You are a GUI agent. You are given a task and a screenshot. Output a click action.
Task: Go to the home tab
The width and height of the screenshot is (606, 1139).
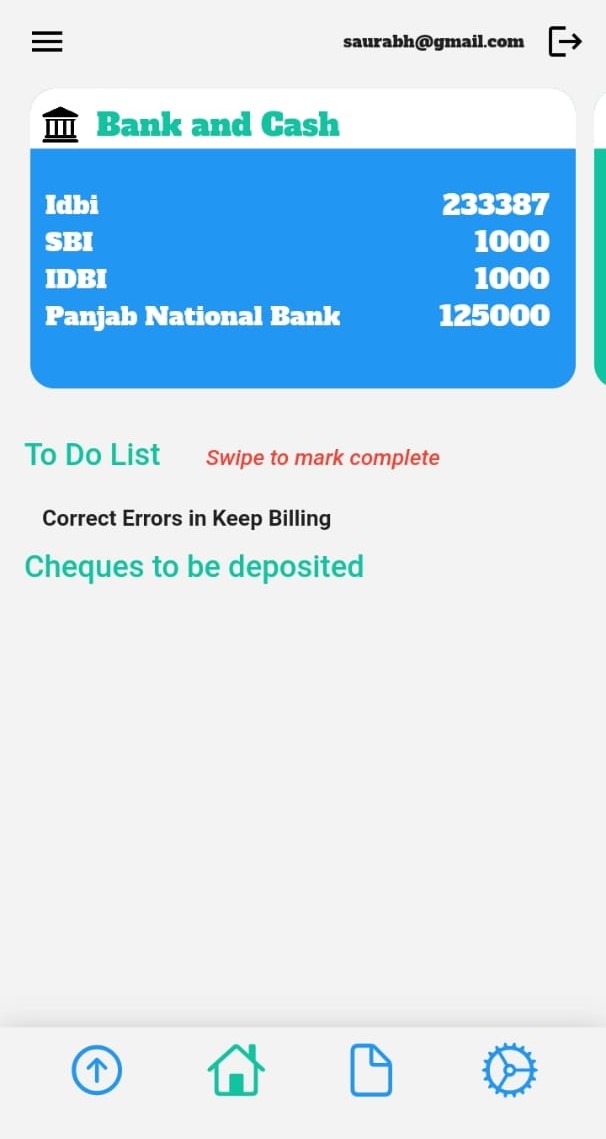click(x=236, y=1070)
